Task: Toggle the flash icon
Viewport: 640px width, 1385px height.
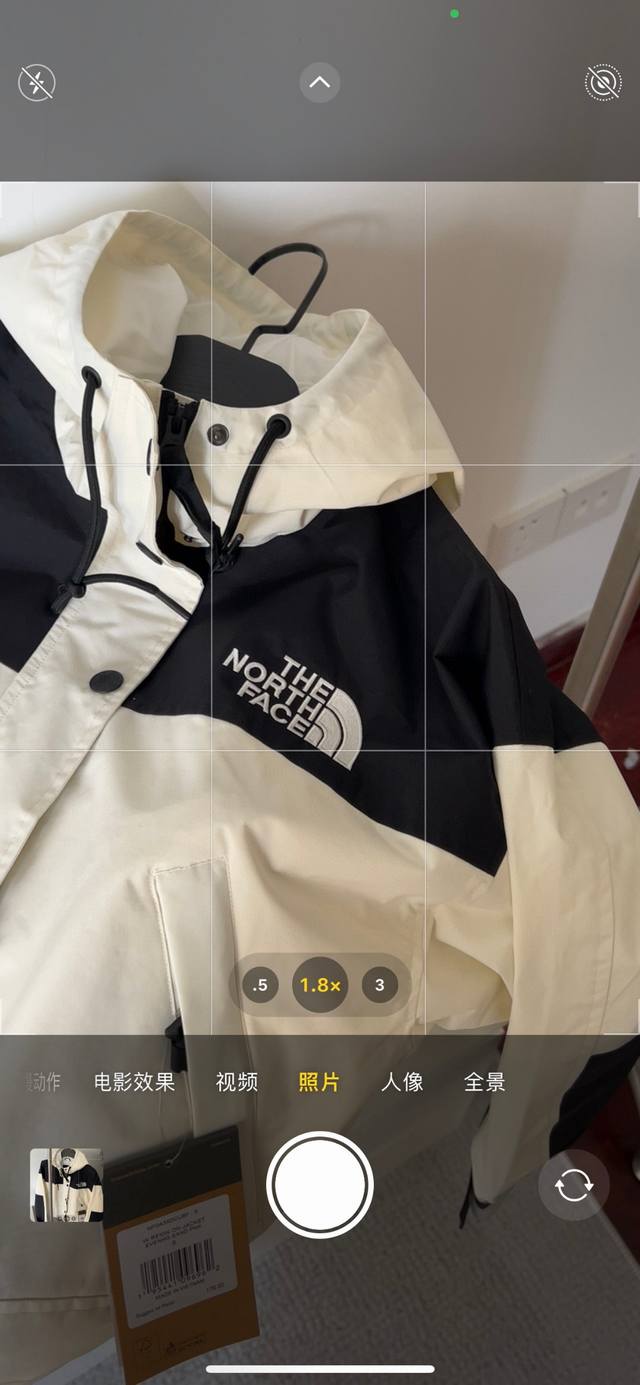Action: click(x=37, y=83)
